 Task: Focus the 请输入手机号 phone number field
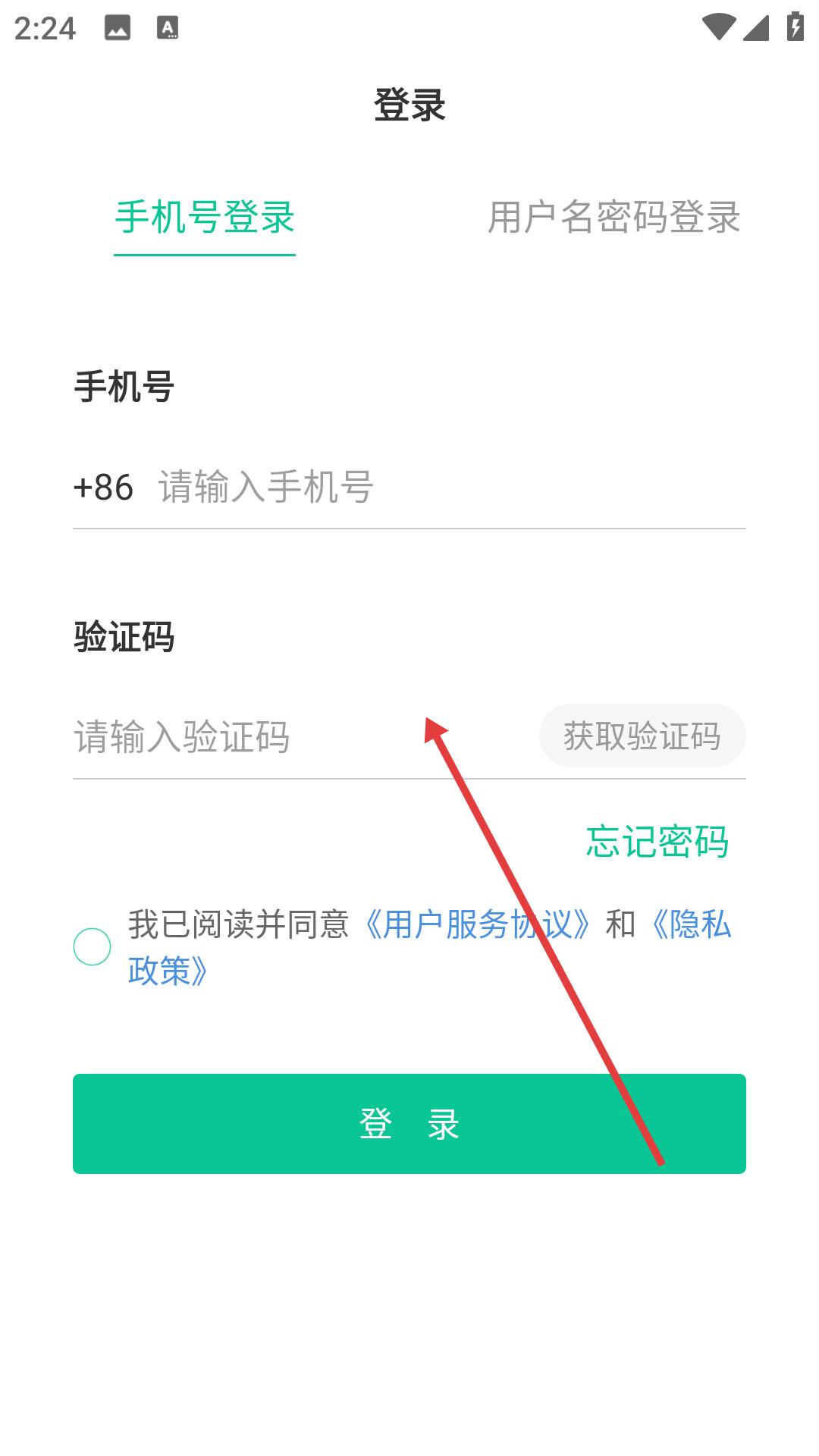point(451,487)
